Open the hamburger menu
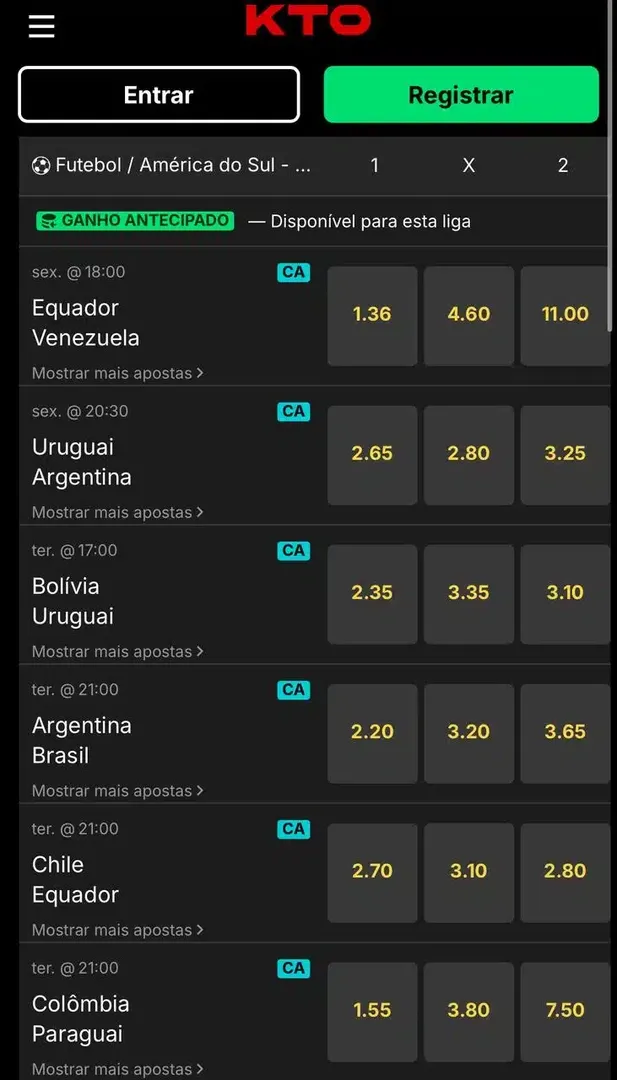Viewport: 617px width, 1080px height. point(41,26)
